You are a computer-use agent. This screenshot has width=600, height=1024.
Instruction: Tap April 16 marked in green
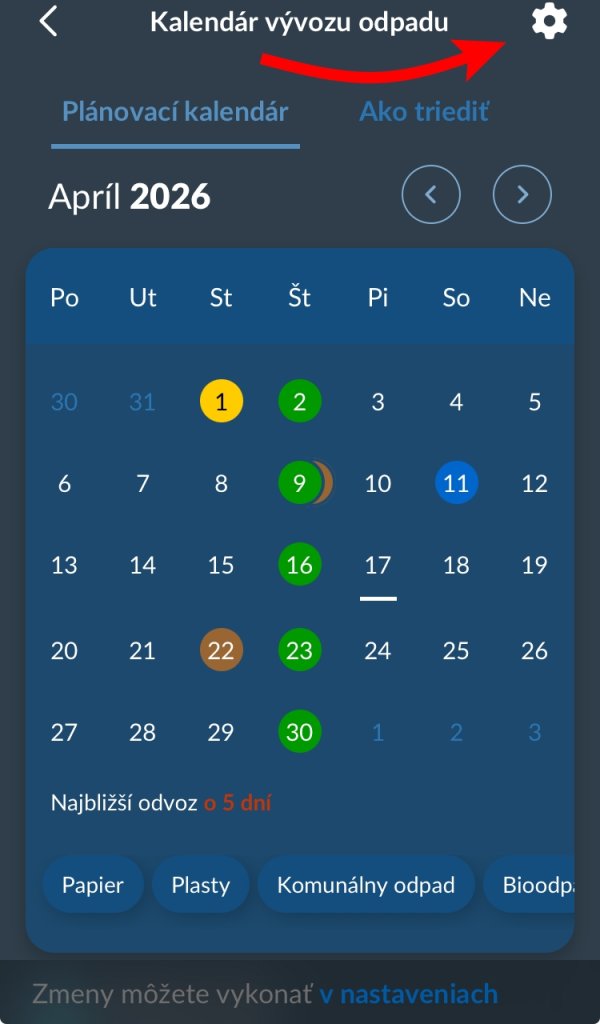click(300, 565)
